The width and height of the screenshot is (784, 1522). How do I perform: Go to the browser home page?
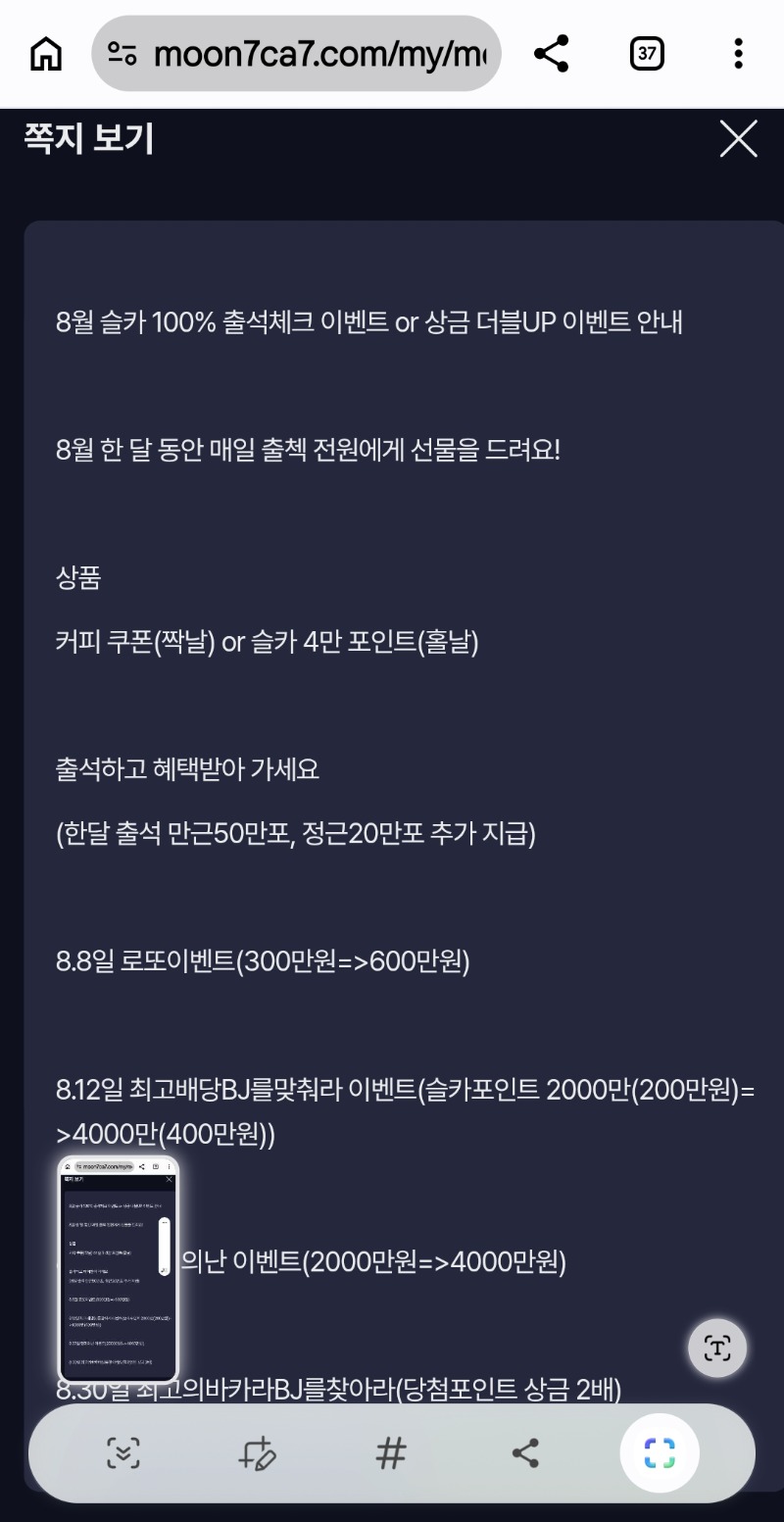point(46,54)
